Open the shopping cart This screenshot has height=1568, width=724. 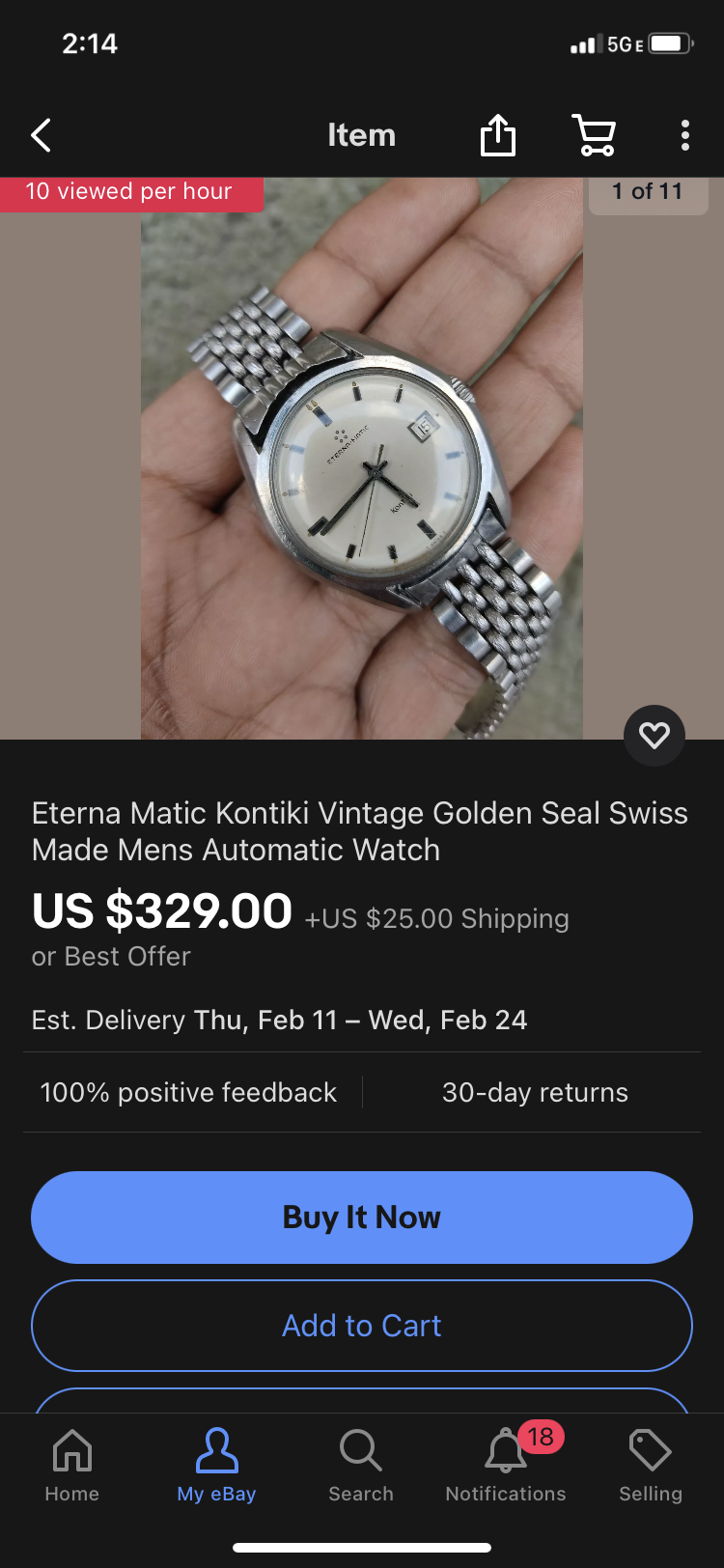[x=595, y=135]
